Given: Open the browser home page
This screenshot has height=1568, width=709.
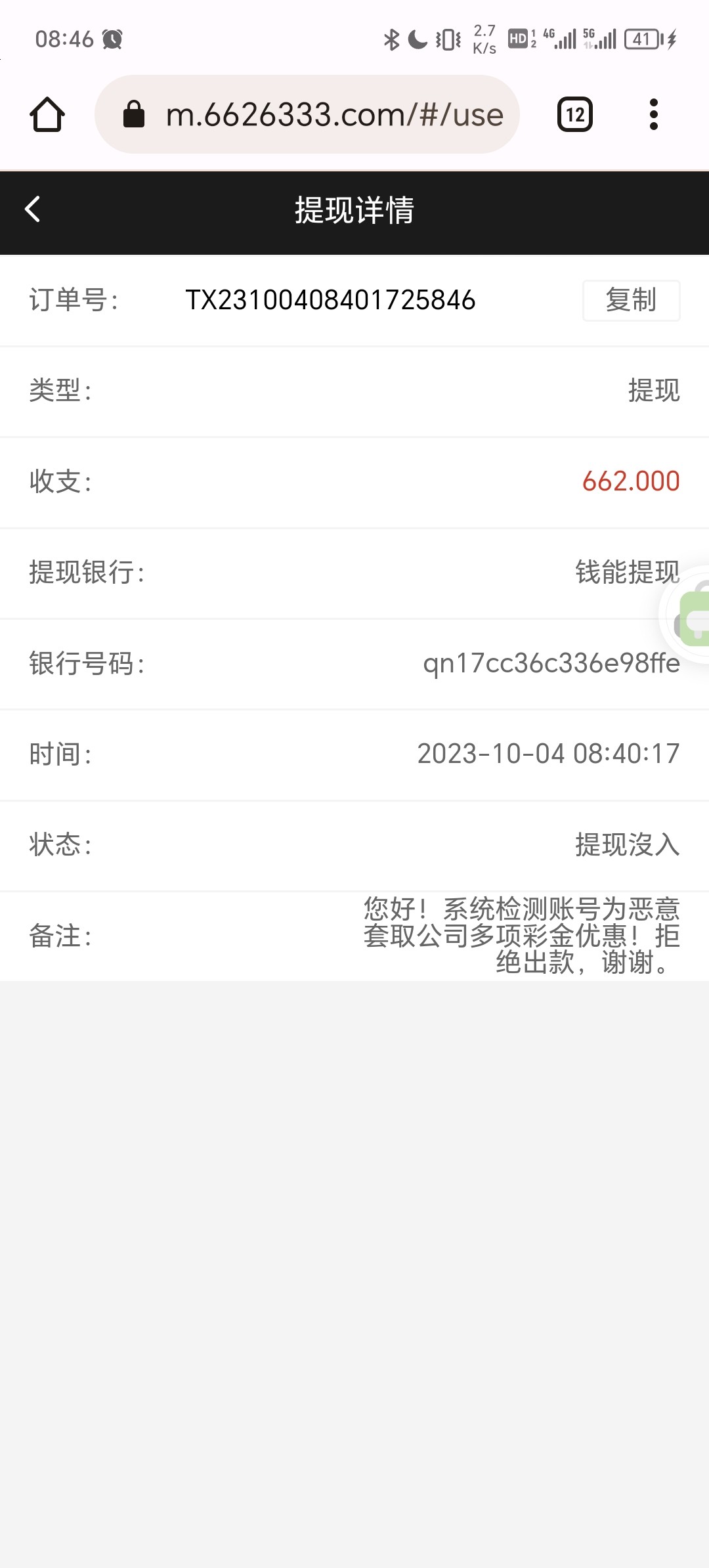Looking at the screenshot, I should point(47,115).
